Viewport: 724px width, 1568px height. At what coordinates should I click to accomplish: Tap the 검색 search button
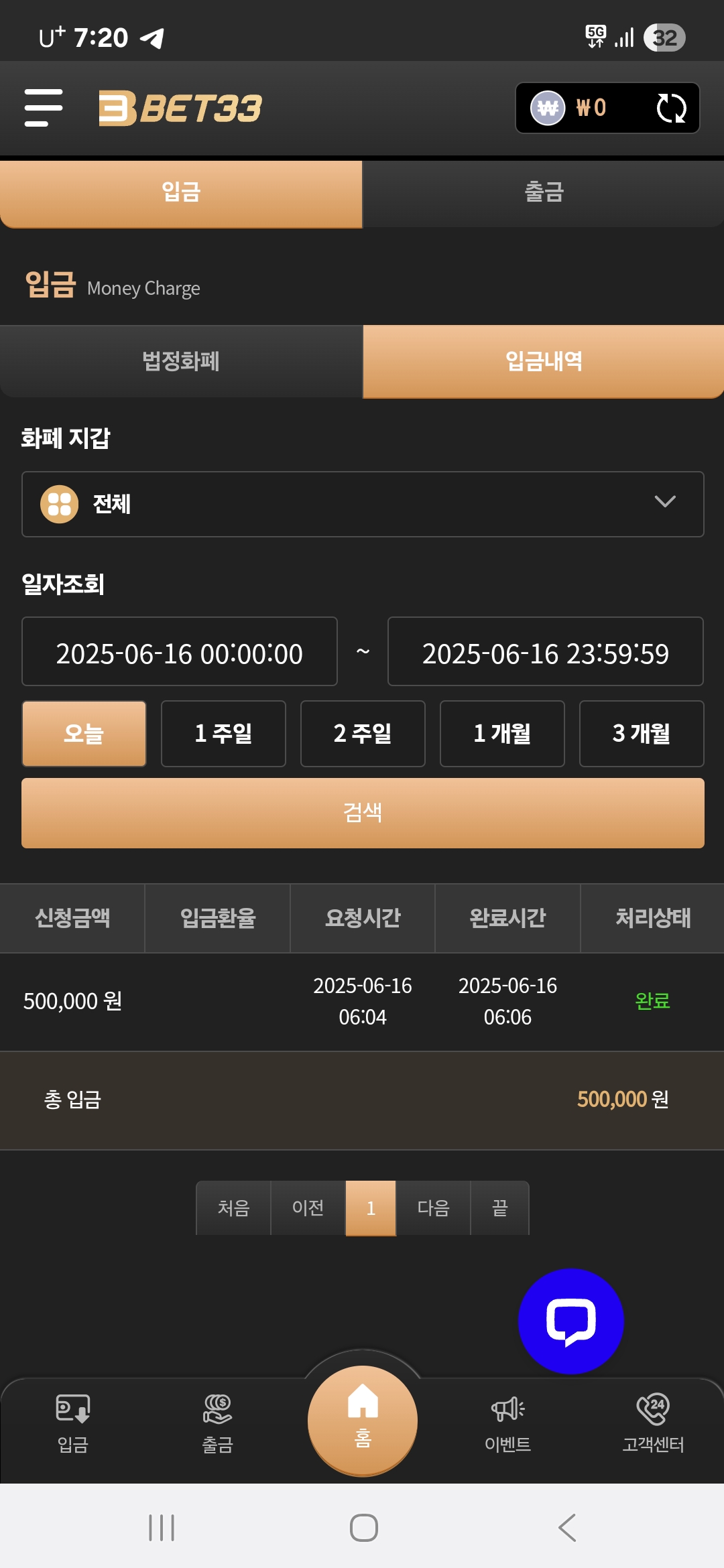363,813
